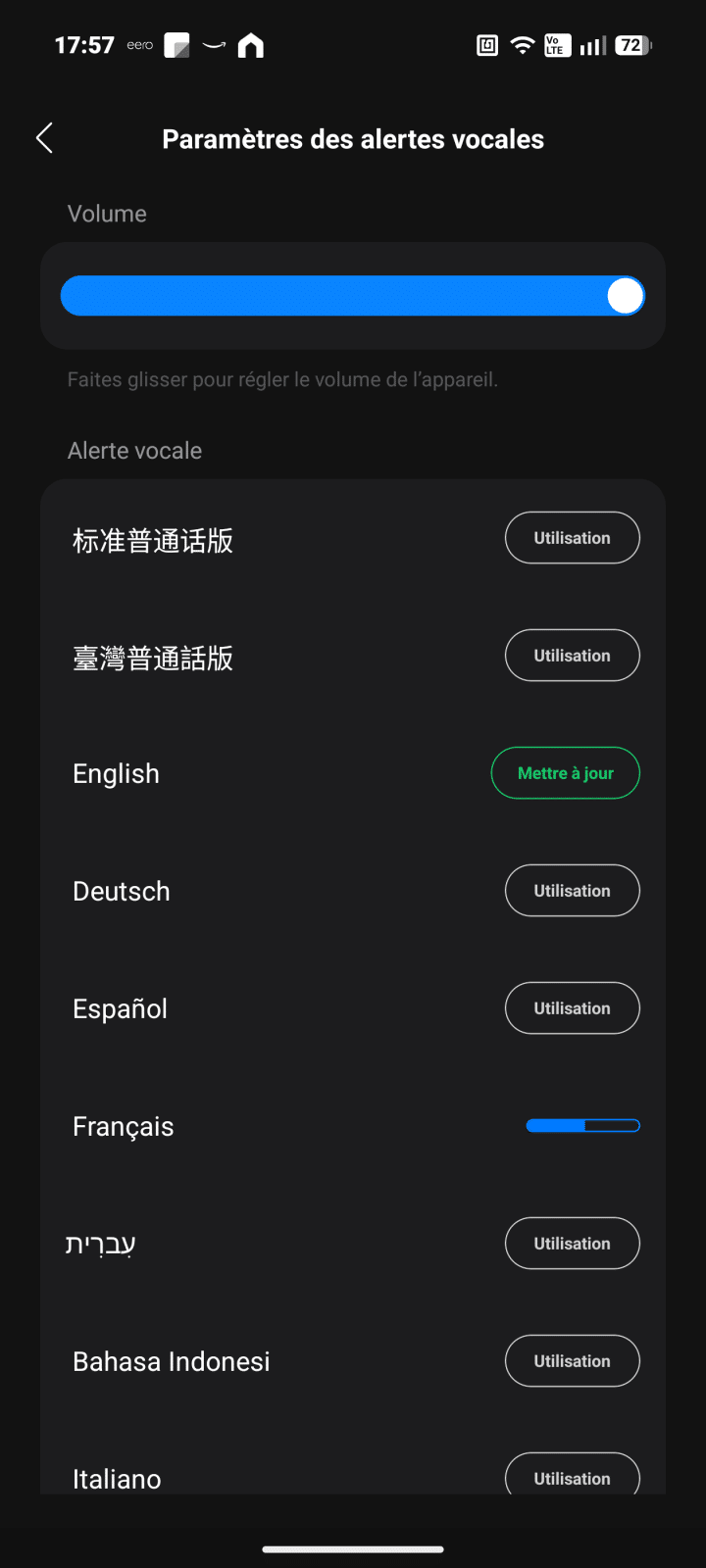Tap the Français download progress bar
Screen dimensions: 706x1568
(x=583, y=1125)
